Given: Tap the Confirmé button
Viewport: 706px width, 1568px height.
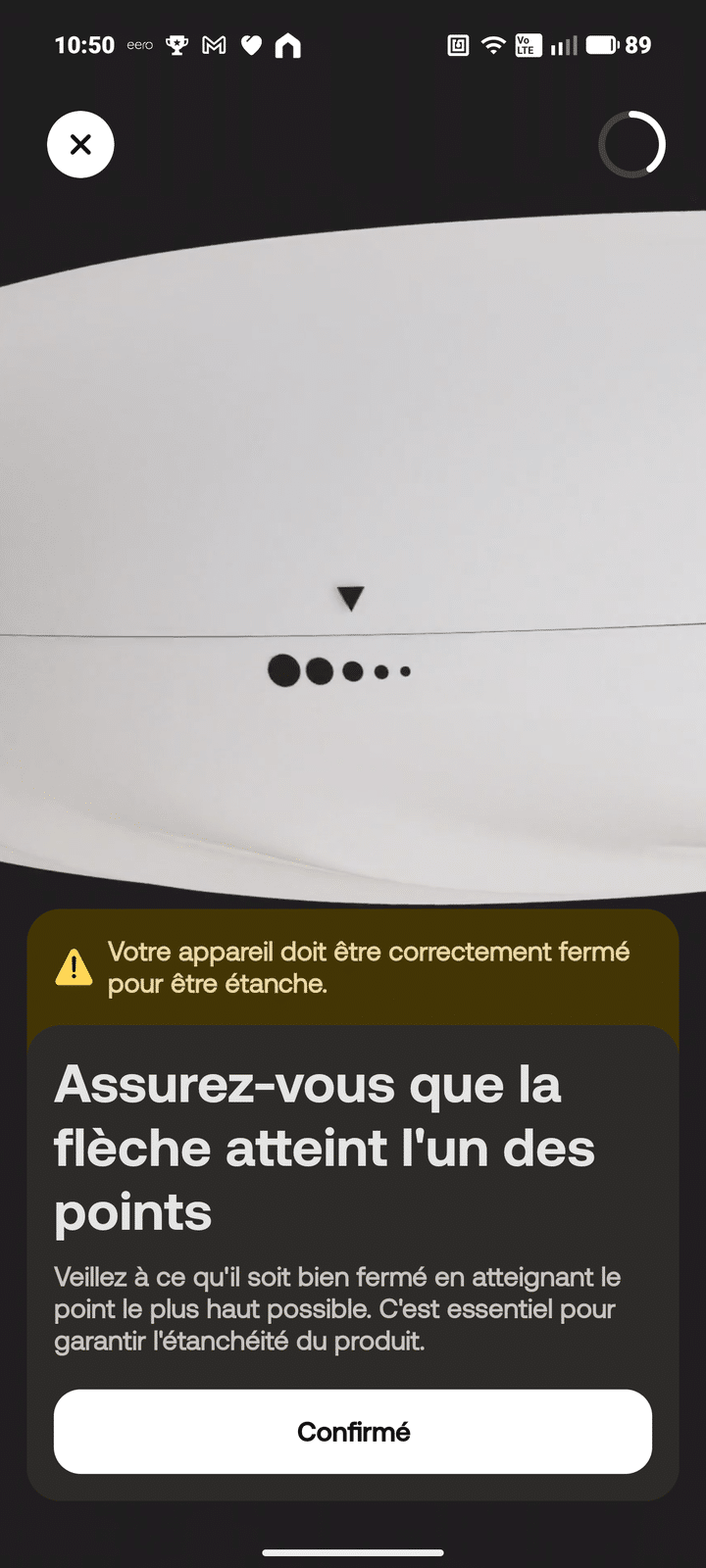Looking at the screenshot, I should 353,1431.
